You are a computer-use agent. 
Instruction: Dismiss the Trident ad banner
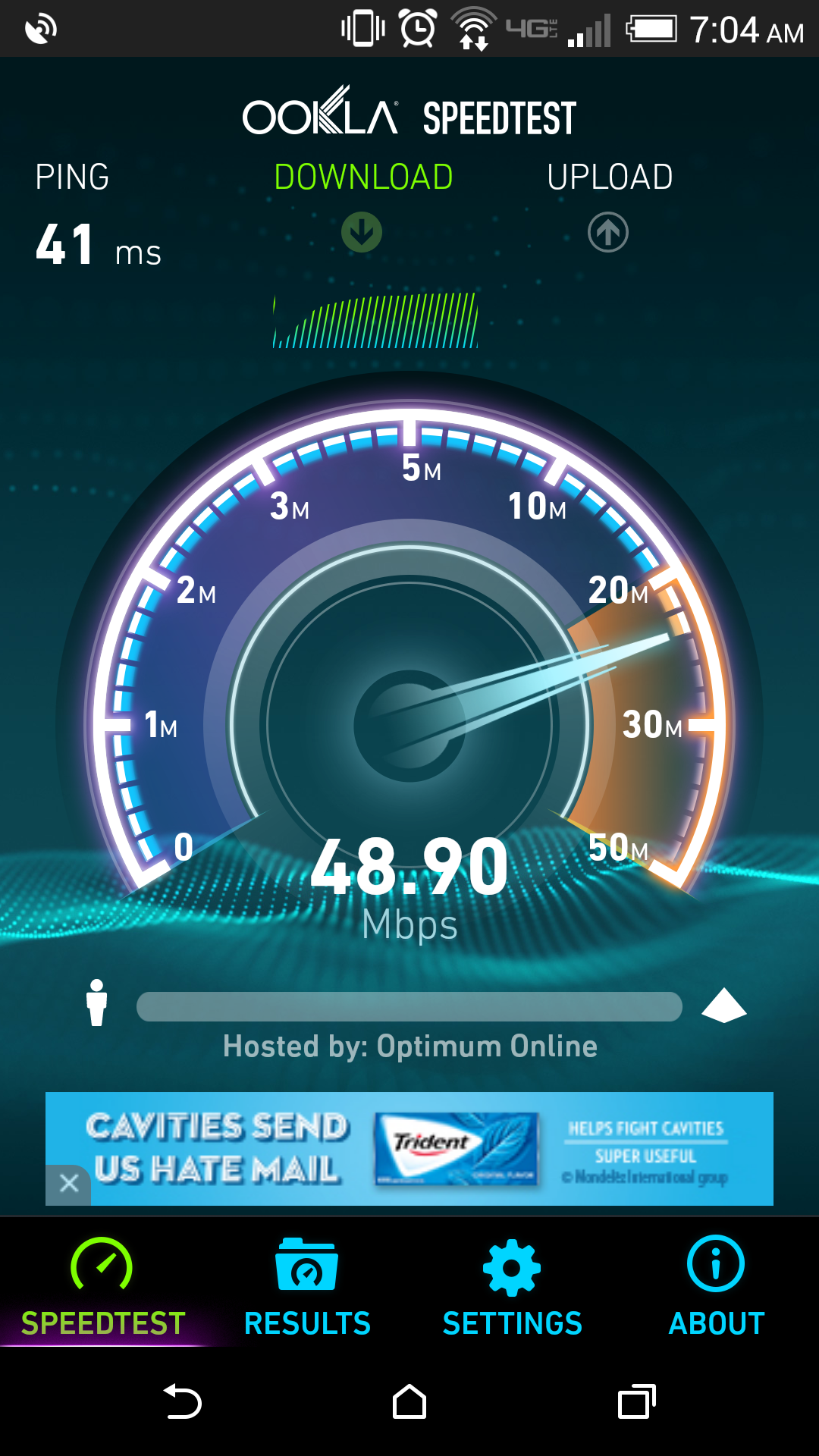(x=68, y=1184)
